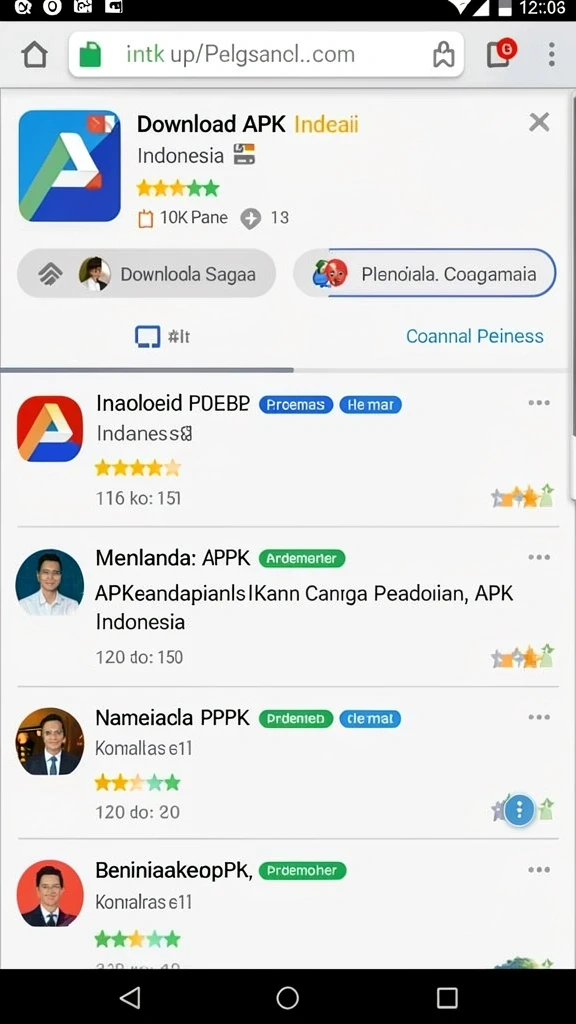Open options menu for BeniniaakeopPk,
This screenshot has height=1024, width=576.
(539, 870)
